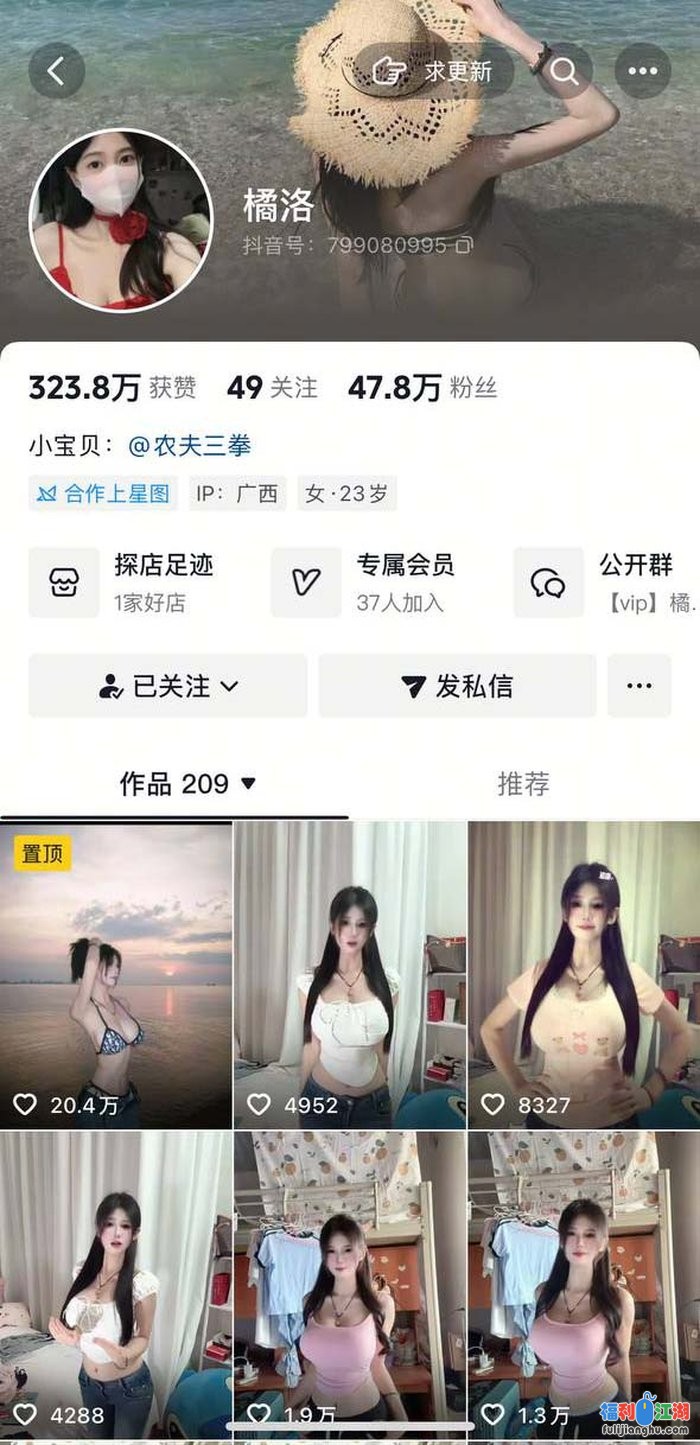
Task: Open the video with 8327 likes
Action: point(584,975)
